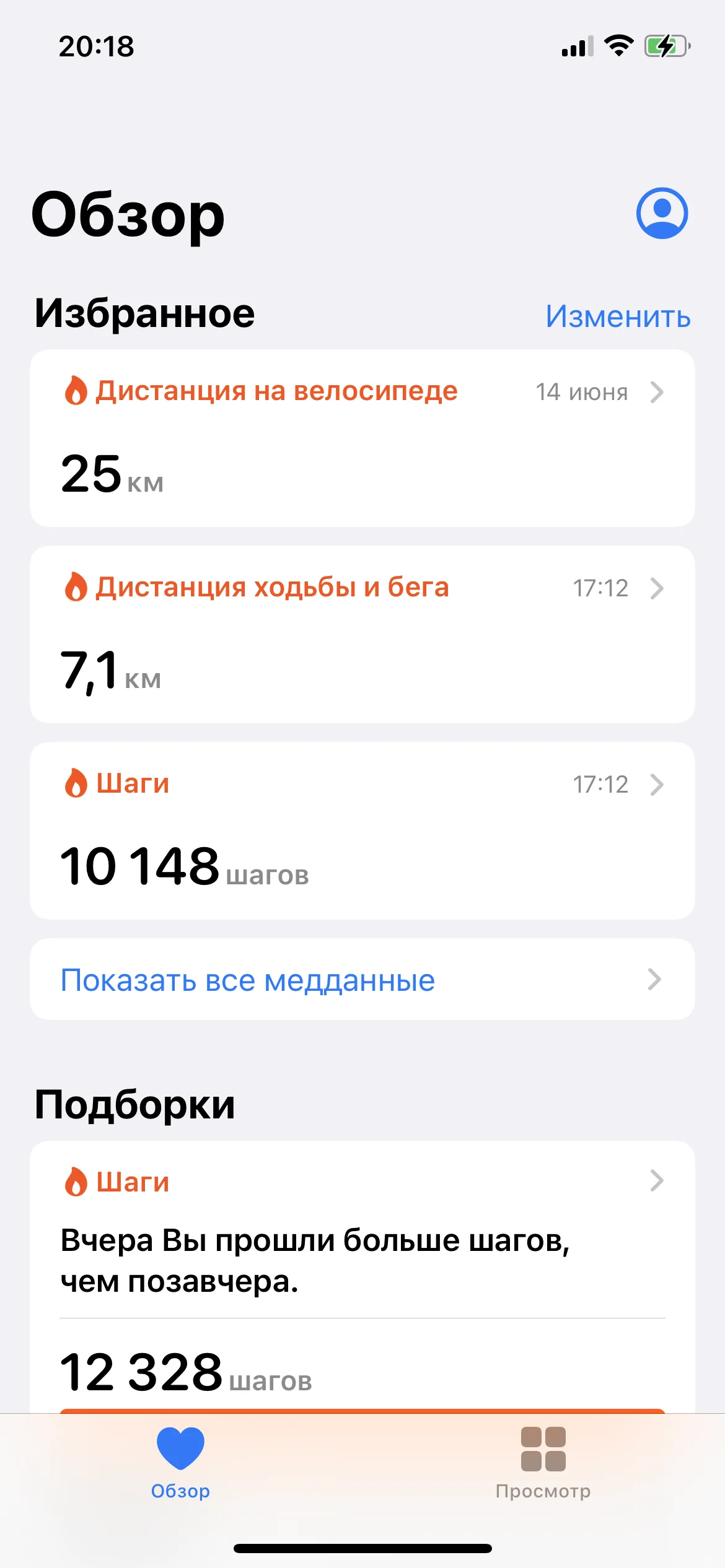Go to the Обзор tab
The height and width of the screenshot is (1568, 725).
click(180, 1463)
